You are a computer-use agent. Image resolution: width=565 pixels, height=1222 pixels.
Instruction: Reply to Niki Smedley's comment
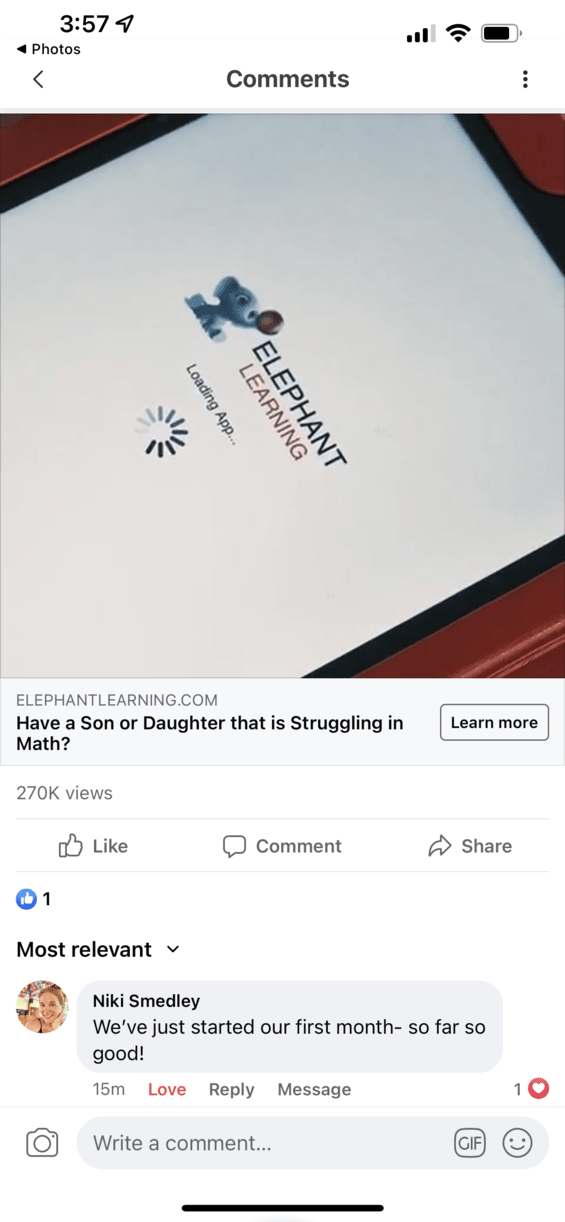(231, 1089)
